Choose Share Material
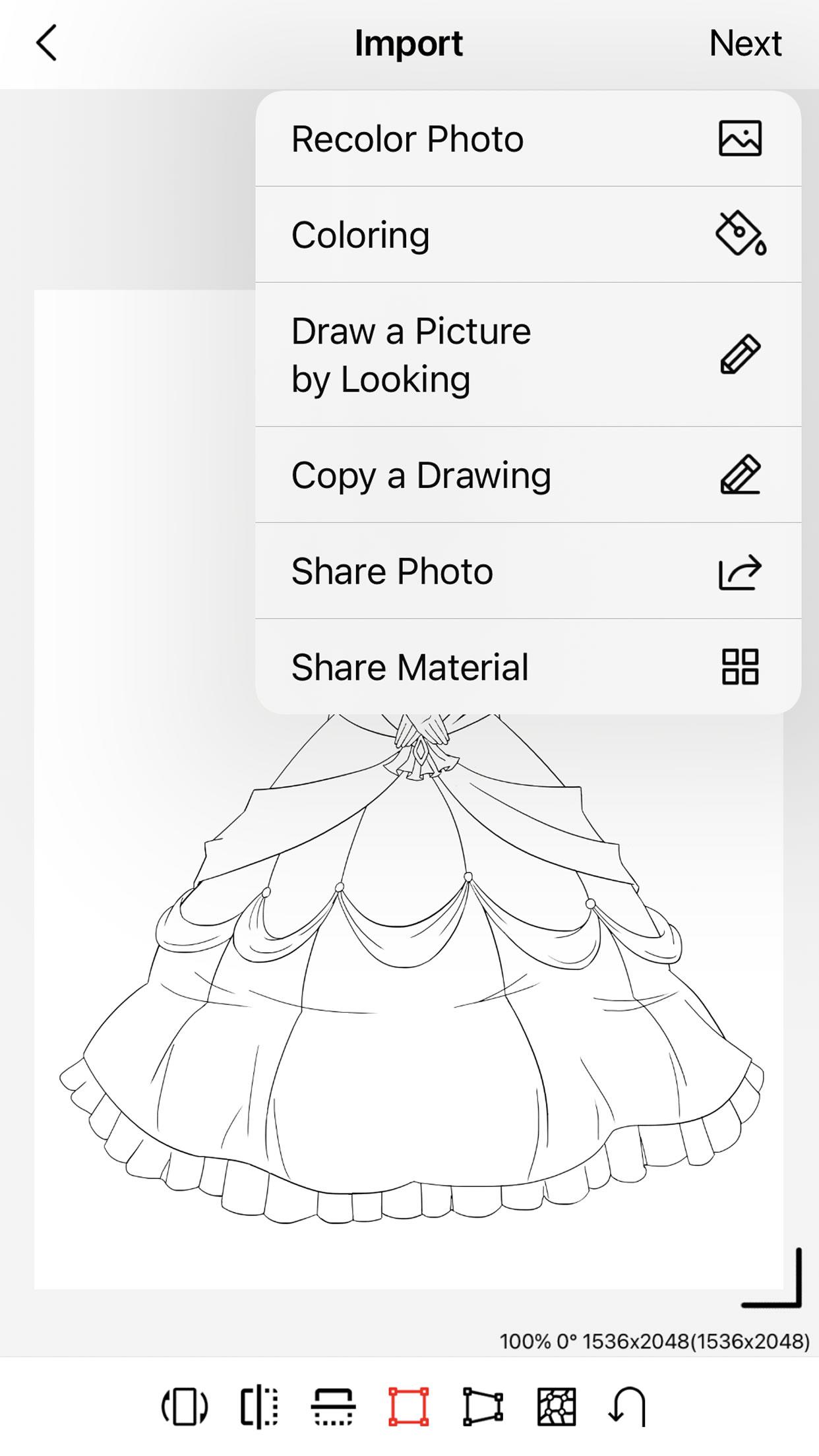 528,667
